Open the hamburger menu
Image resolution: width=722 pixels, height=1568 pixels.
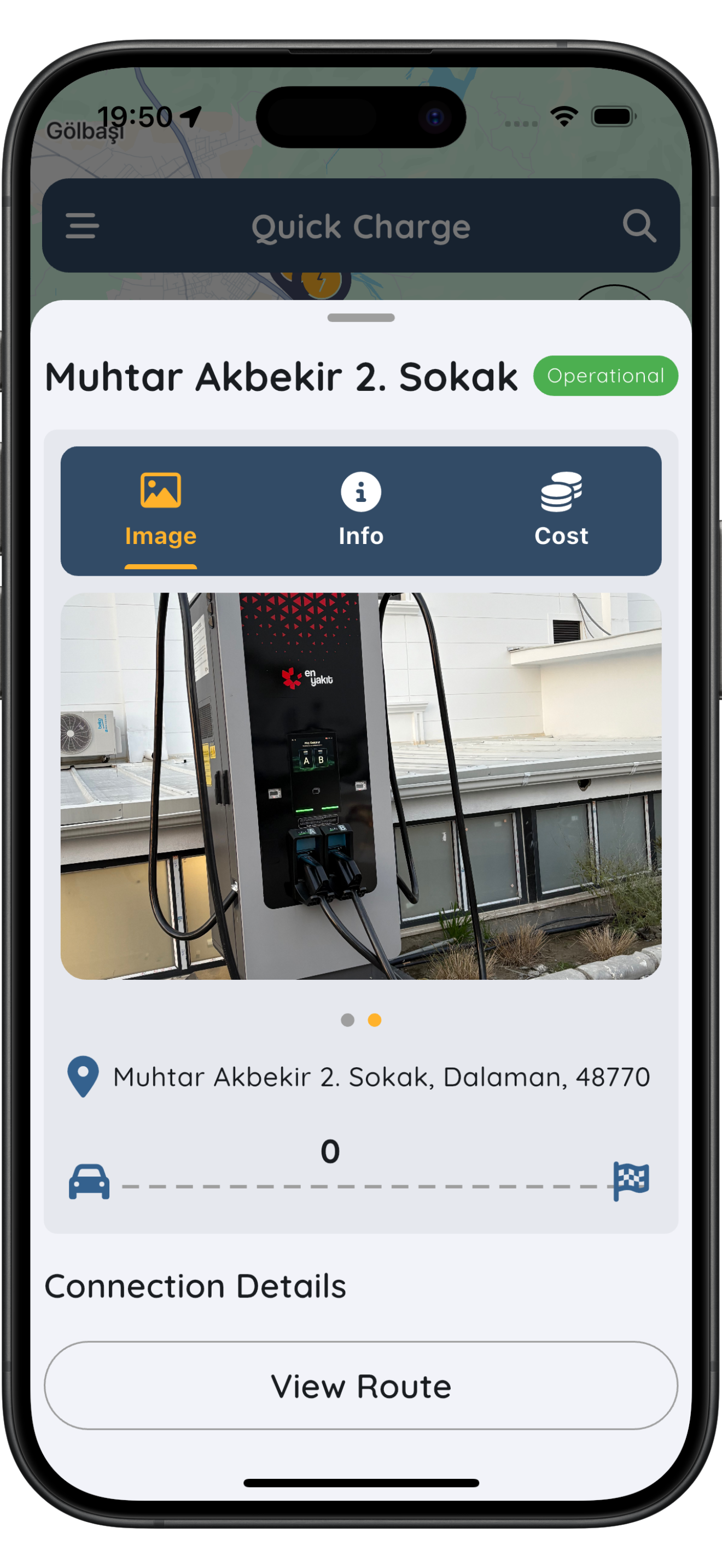tap(82, 226)
